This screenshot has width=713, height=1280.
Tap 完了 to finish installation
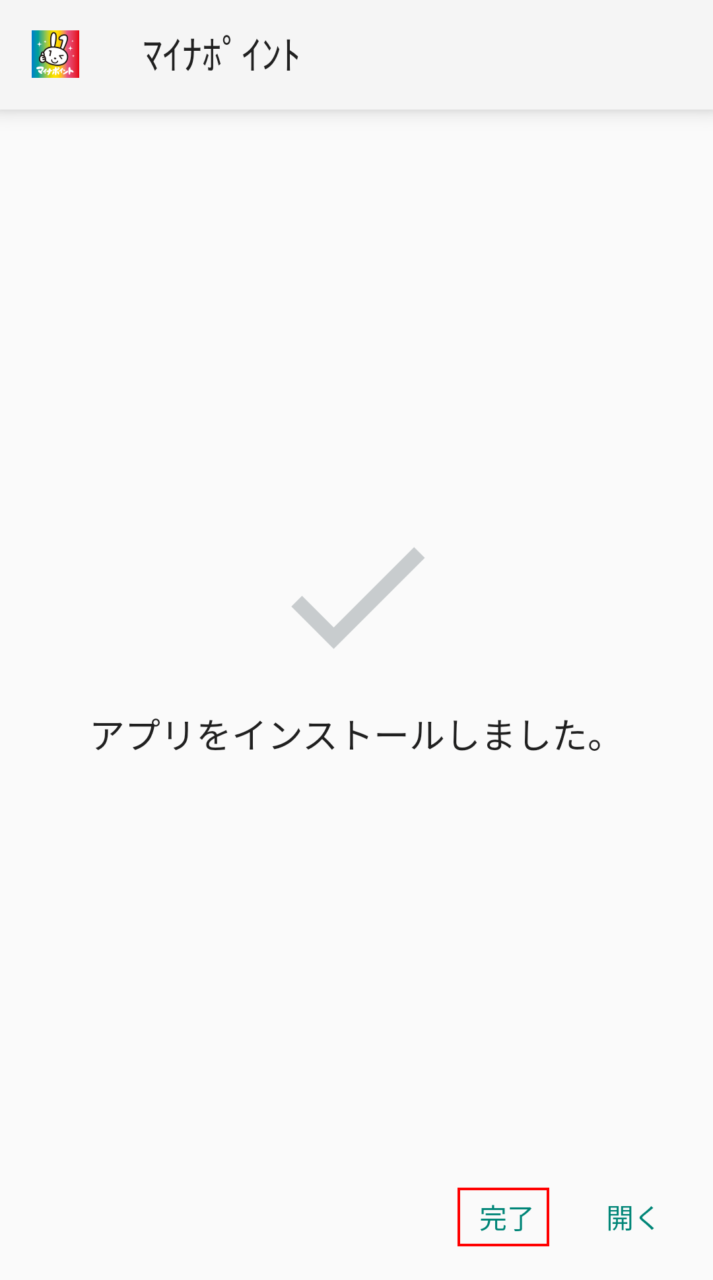click(x=505, y=1217)
